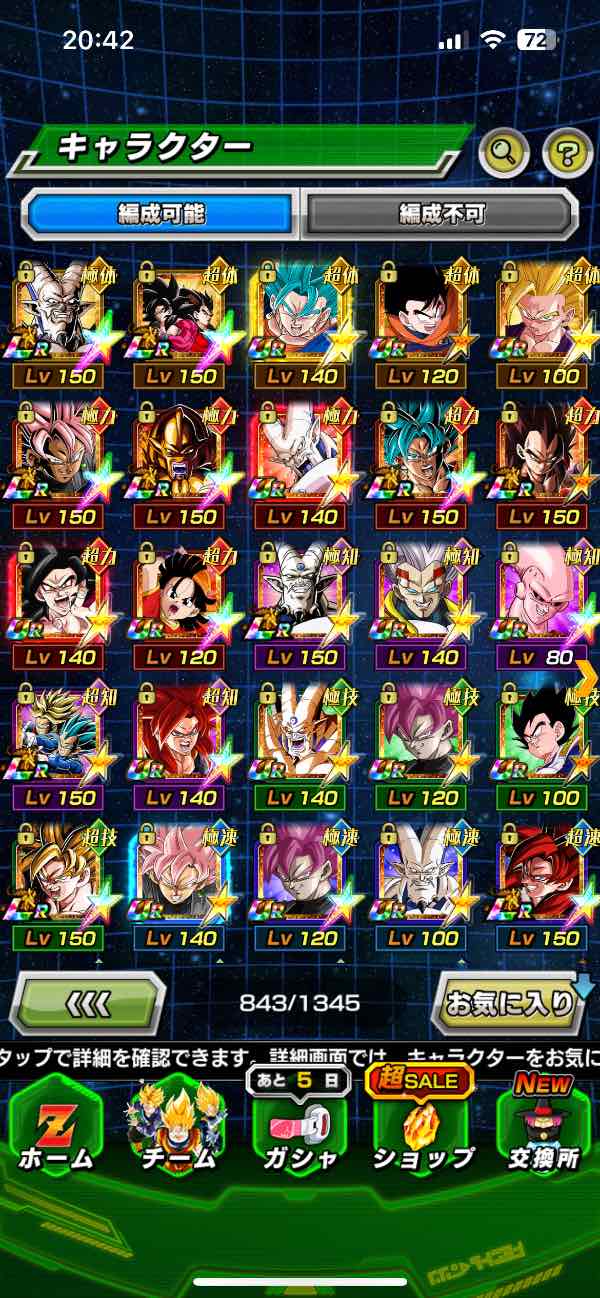Switch to the 編成不可 tab
This screenshot has width=600, height=1298.
tap(441, 213)
